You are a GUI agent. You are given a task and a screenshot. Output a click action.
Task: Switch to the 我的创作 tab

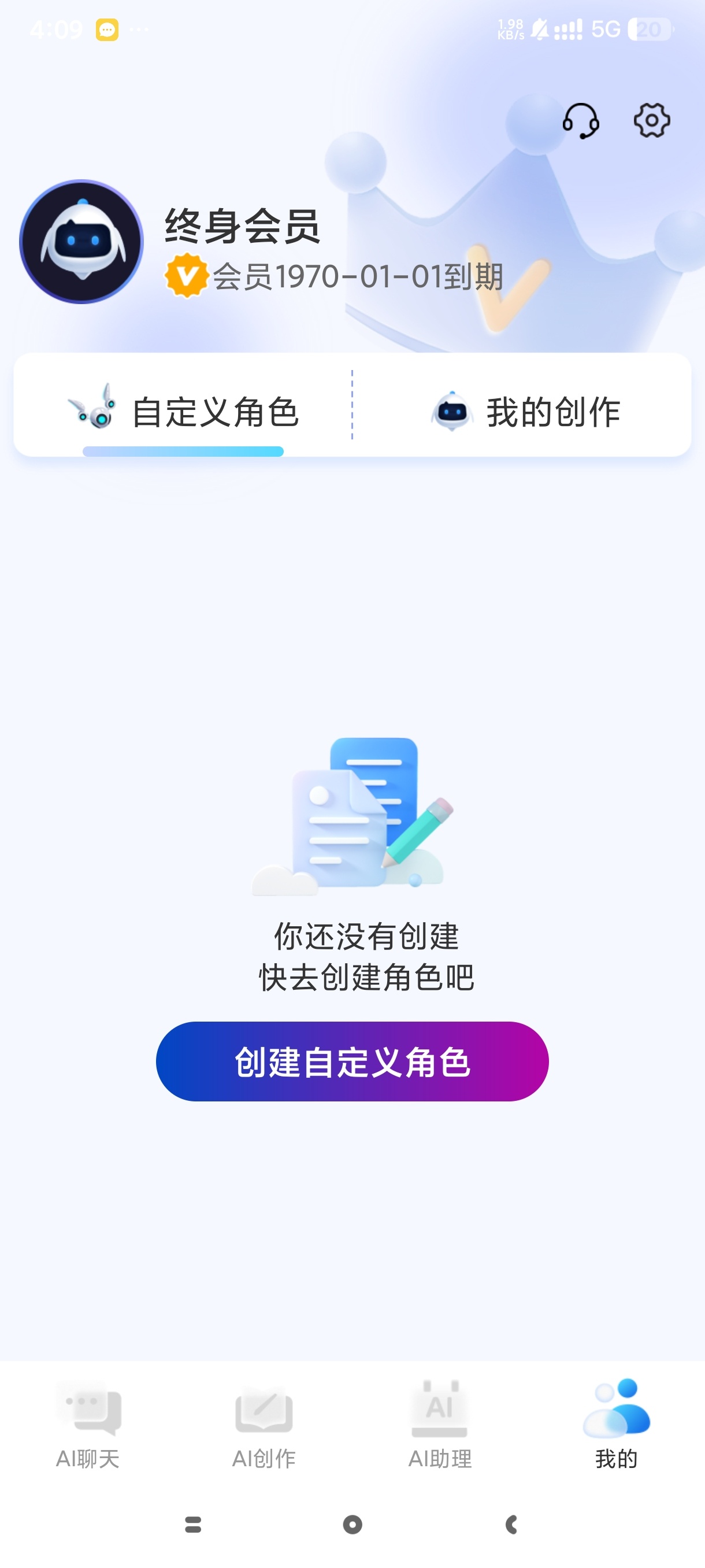[525, 412]
